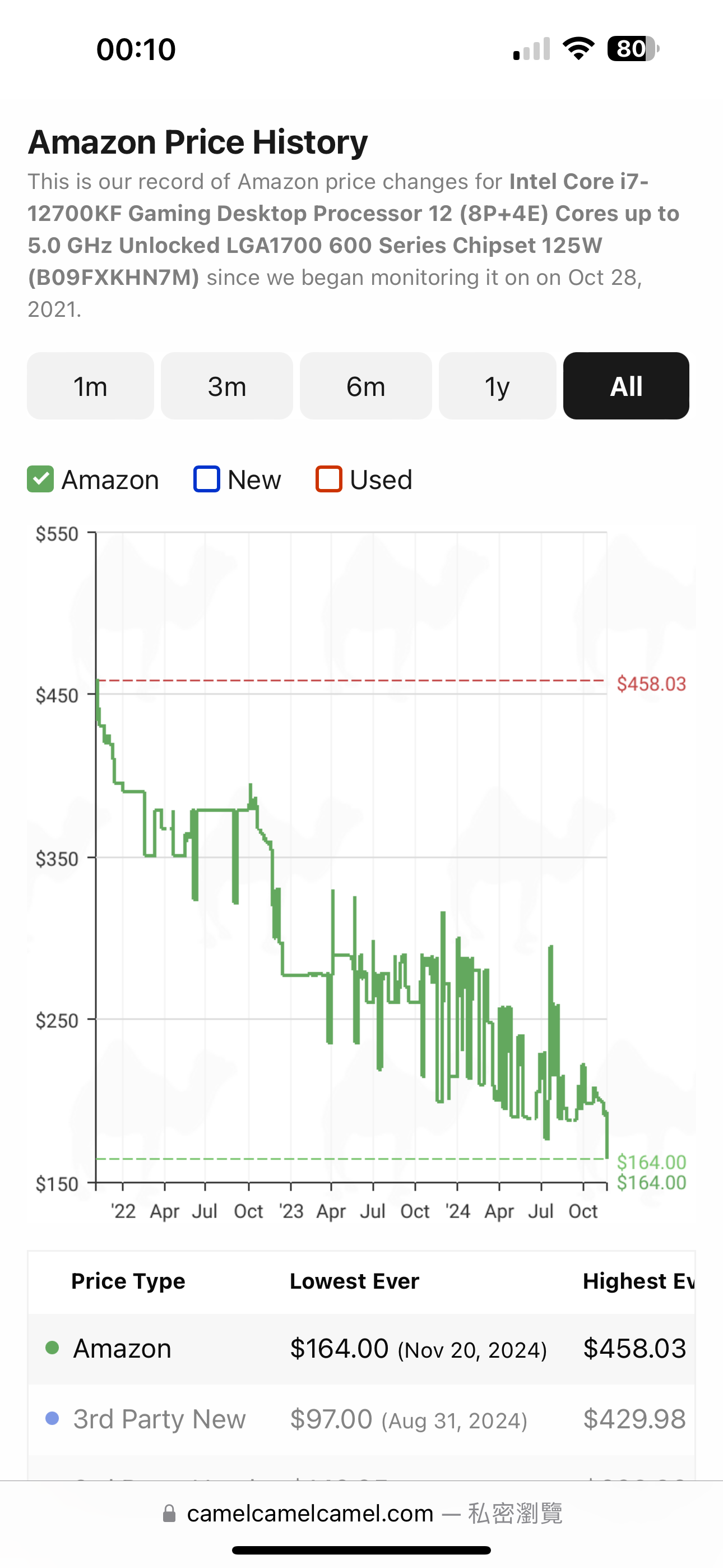Enable the New price checkbox
This screenshot has height=1568, width=723.
(x=207, y=479)
